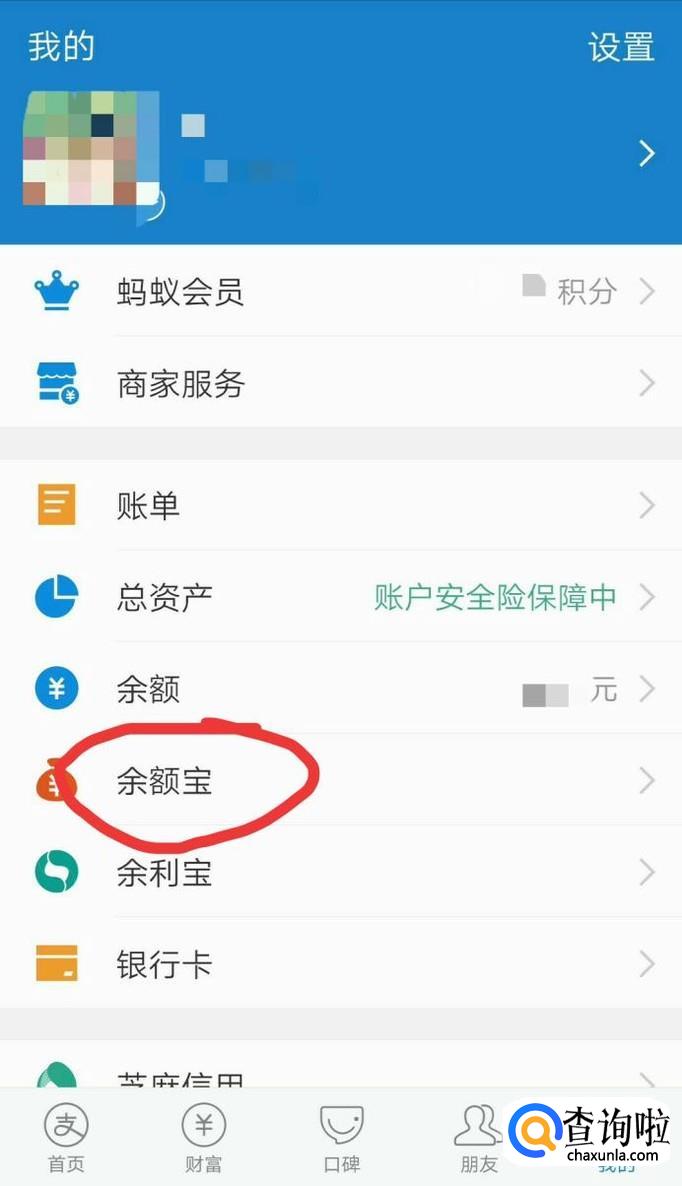Open the 余额 balance row
The image size is (682, 1186).
pos(341,688)
